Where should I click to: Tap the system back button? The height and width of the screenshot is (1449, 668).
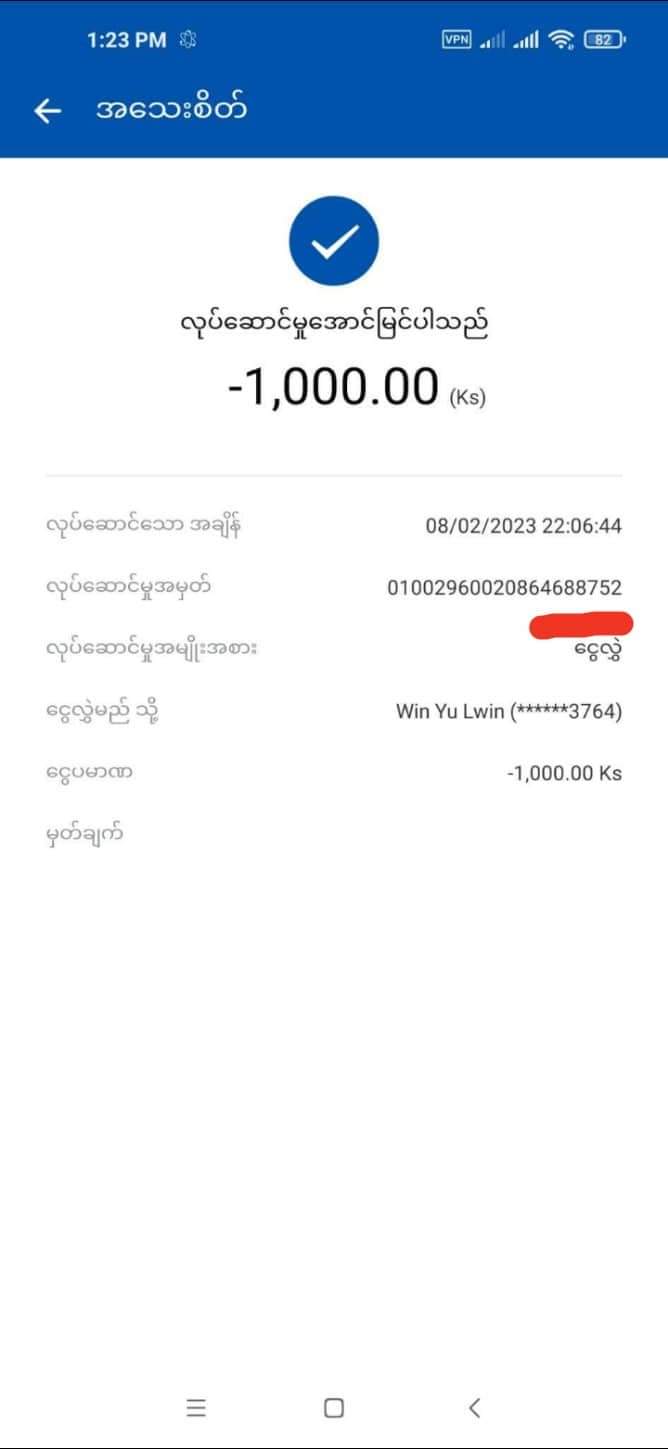474,1408
